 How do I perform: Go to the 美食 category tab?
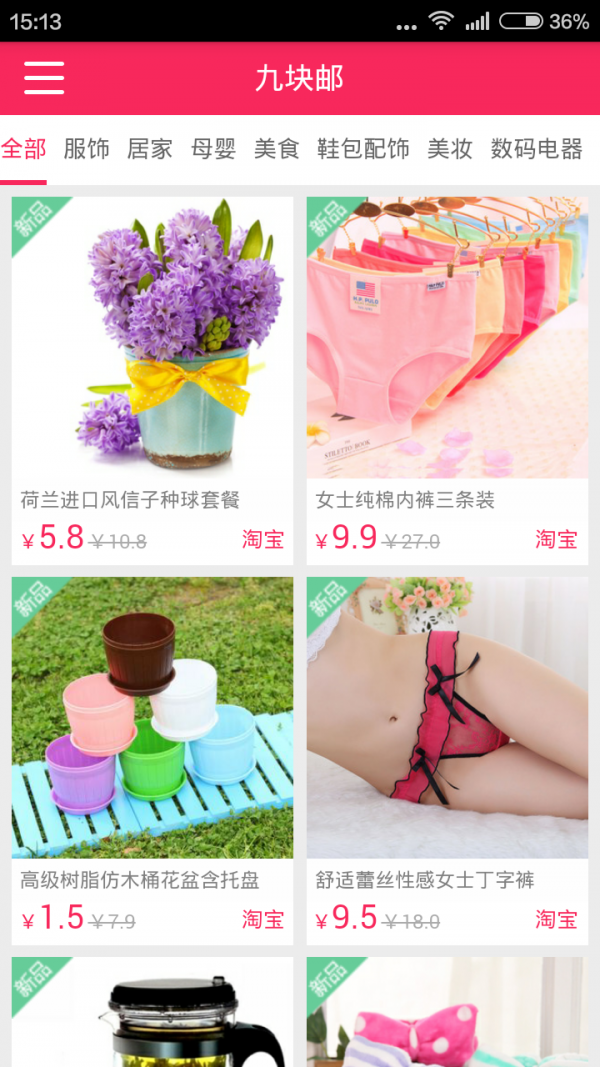tap(277, 150)
